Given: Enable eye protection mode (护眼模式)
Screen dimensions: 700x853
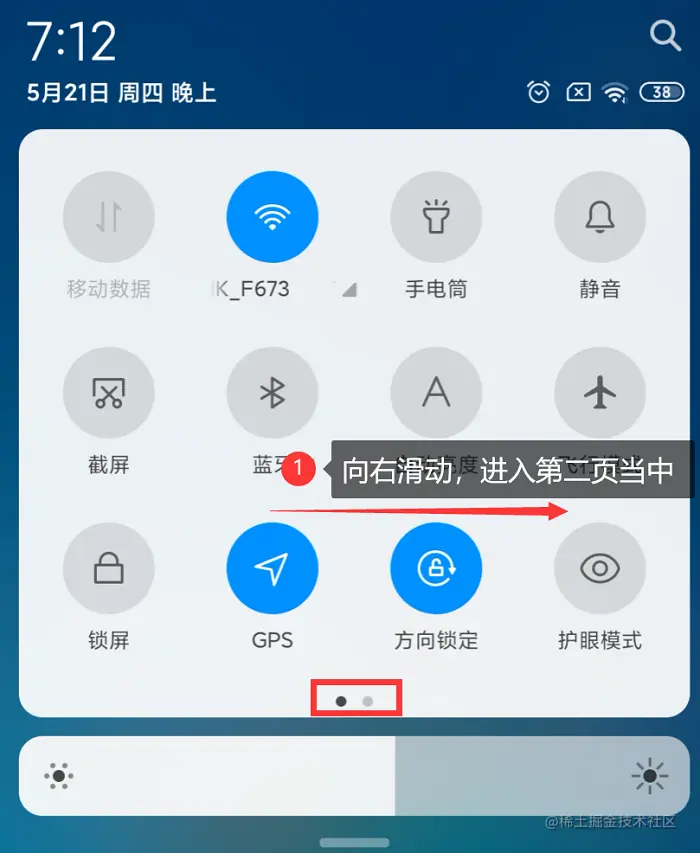Looking at the screenshot, I should coord(600,569).
